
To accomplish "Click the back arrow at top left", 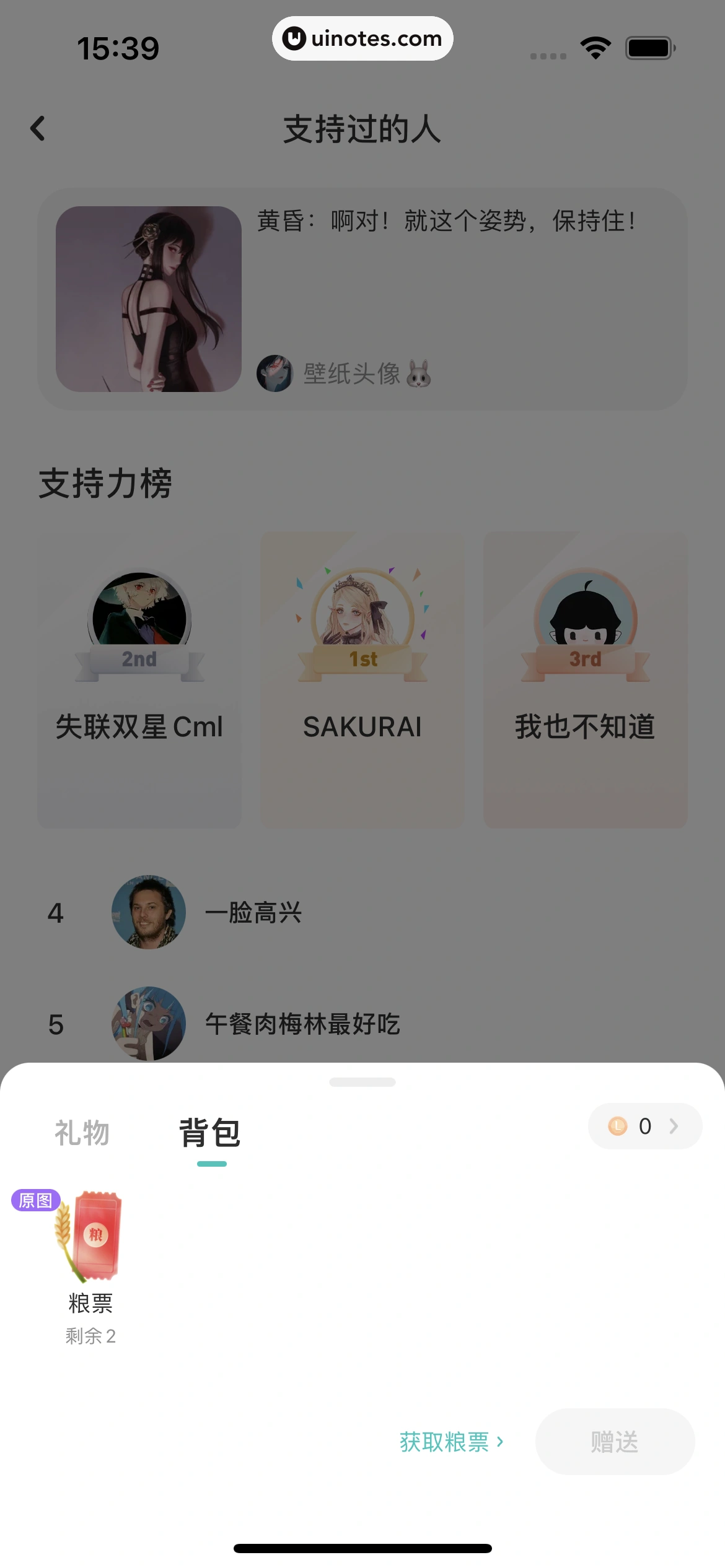I will pyautogui.click(x=38, y=128).
